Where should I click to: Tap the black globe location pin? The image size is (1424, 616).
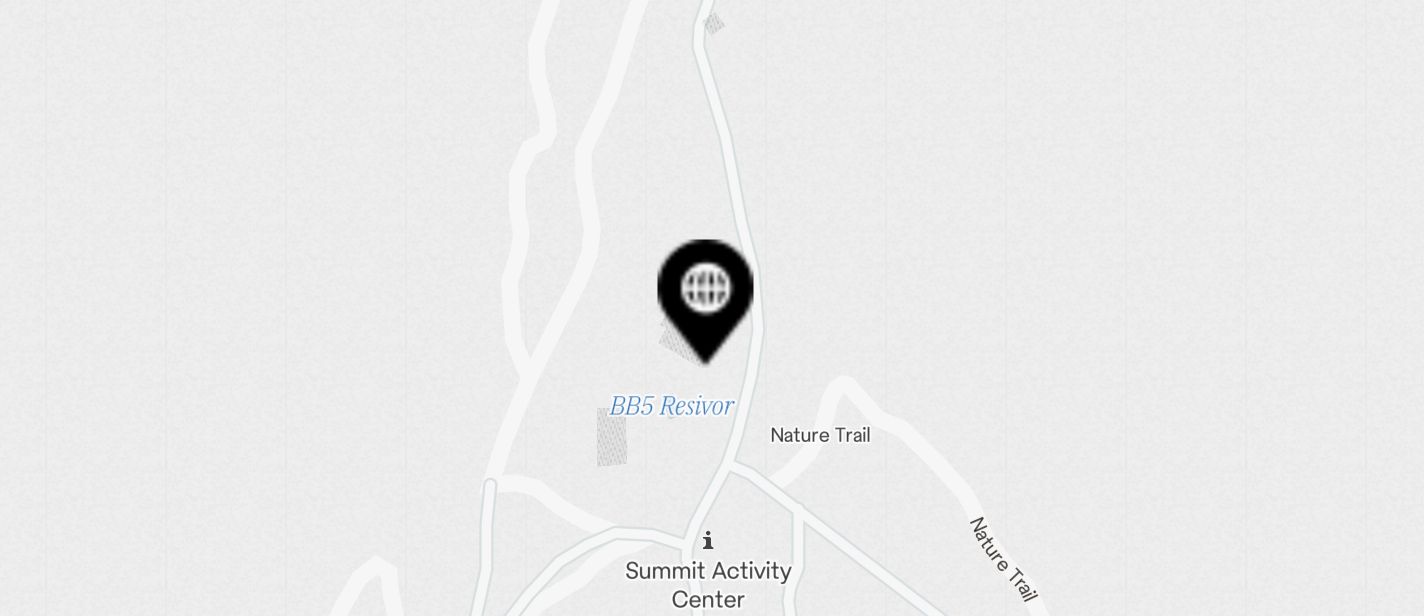click(x=705, y=291)
